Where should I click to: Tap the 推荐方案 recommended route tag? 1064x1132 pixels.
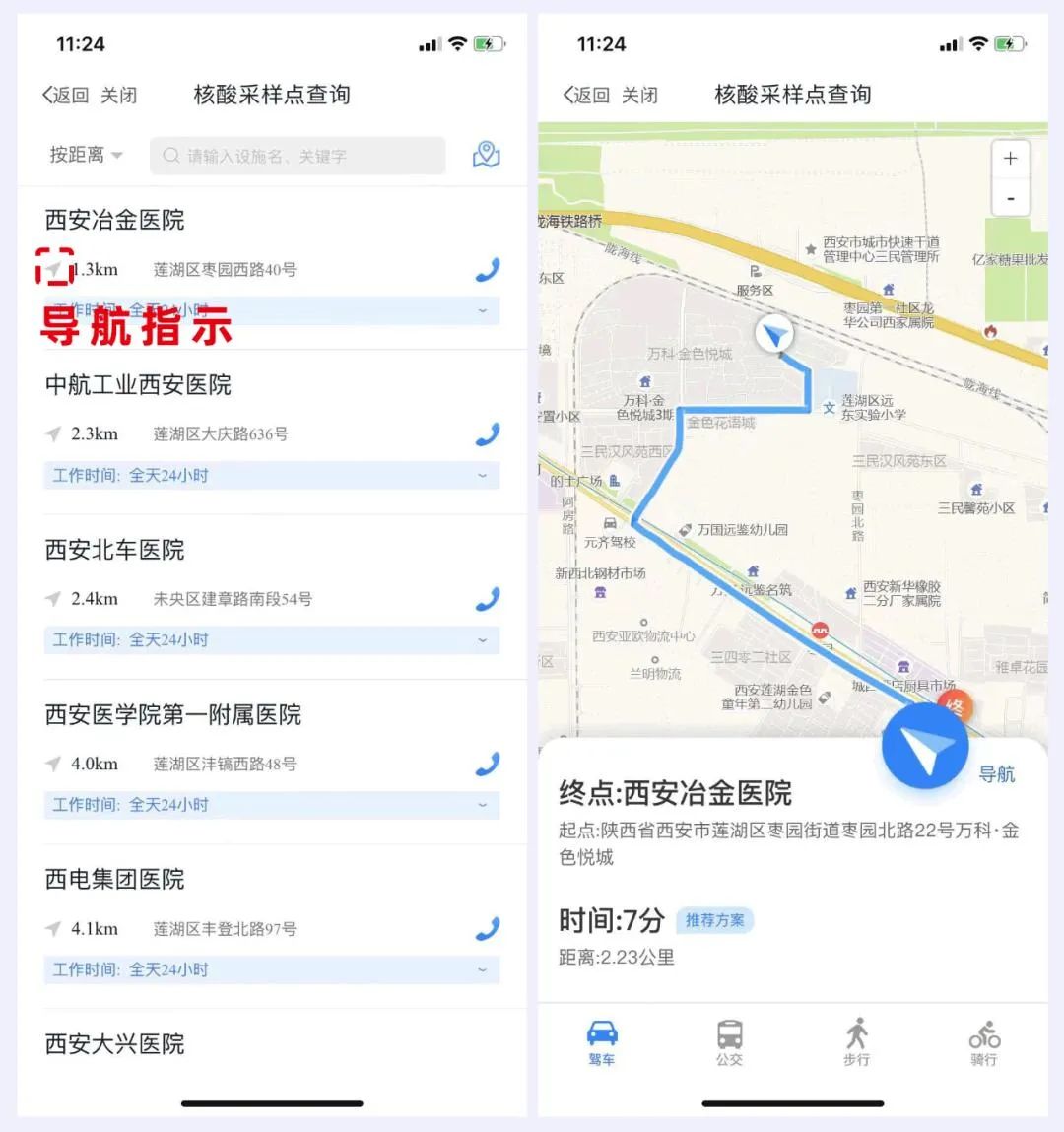coord(715,920)
